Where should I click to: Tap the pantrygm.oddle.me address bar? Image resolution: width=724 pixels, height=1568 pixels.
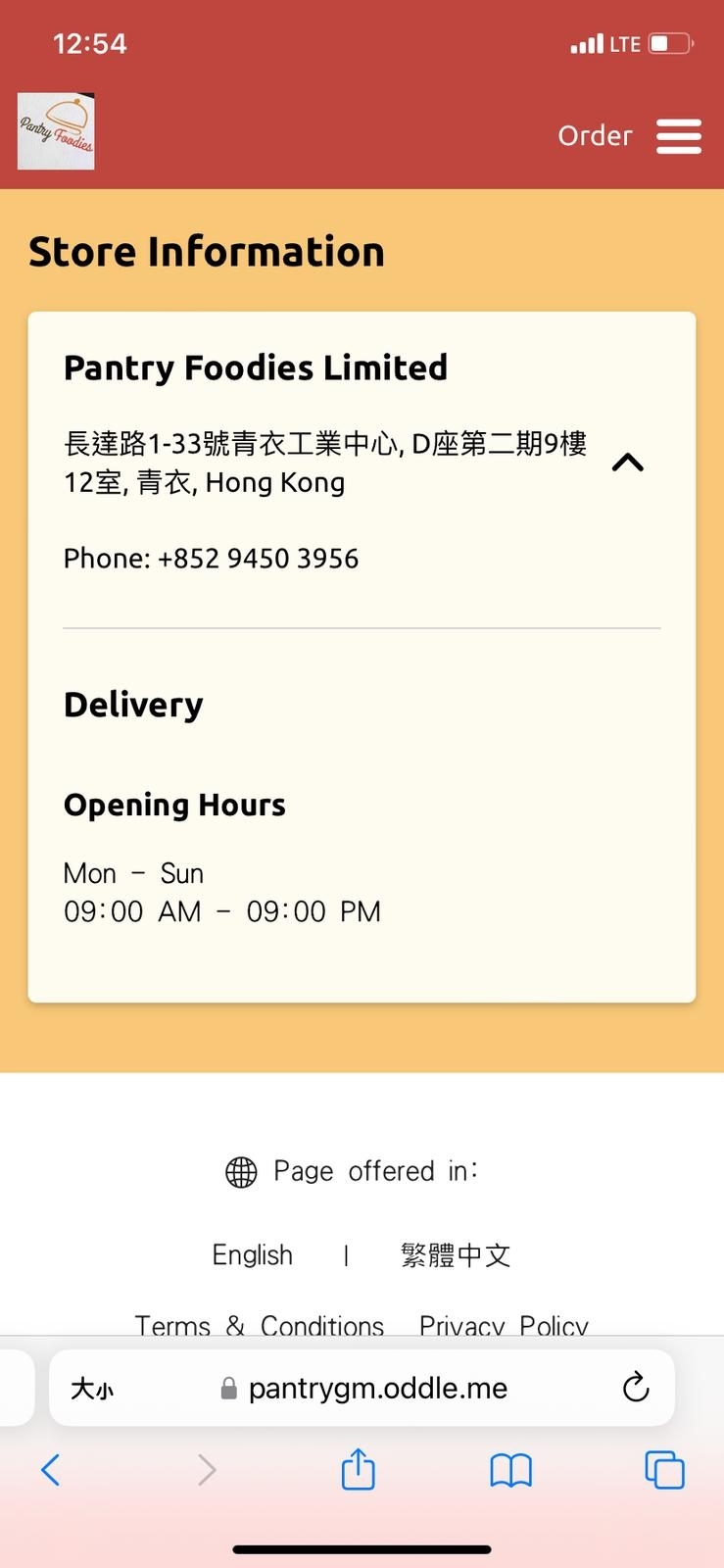[377, 1389]
